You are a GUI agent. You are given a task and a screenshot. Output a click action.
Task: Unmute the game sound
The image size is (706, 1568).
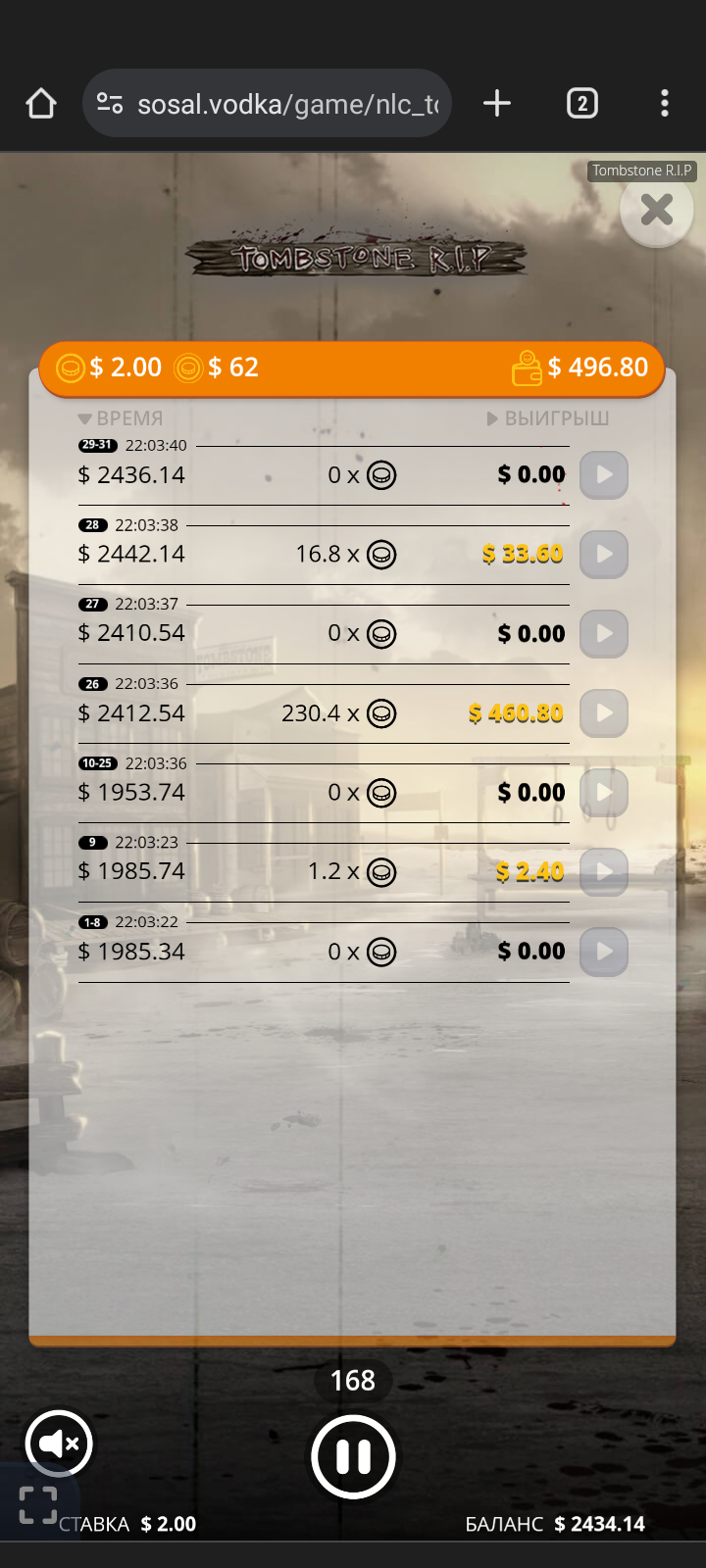click(x=59, y=1444)
